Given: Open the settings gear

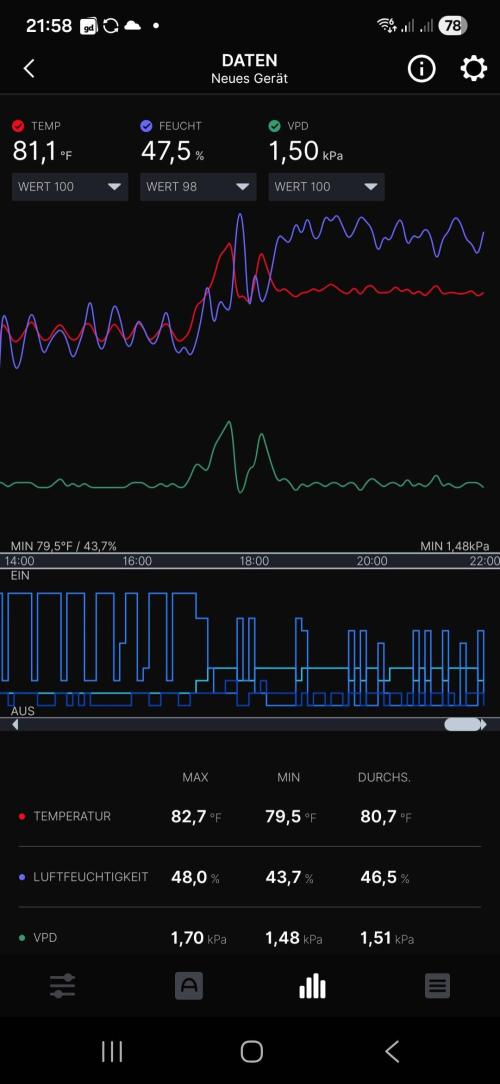Looking at the screenshot, I should tap(474, 68).
